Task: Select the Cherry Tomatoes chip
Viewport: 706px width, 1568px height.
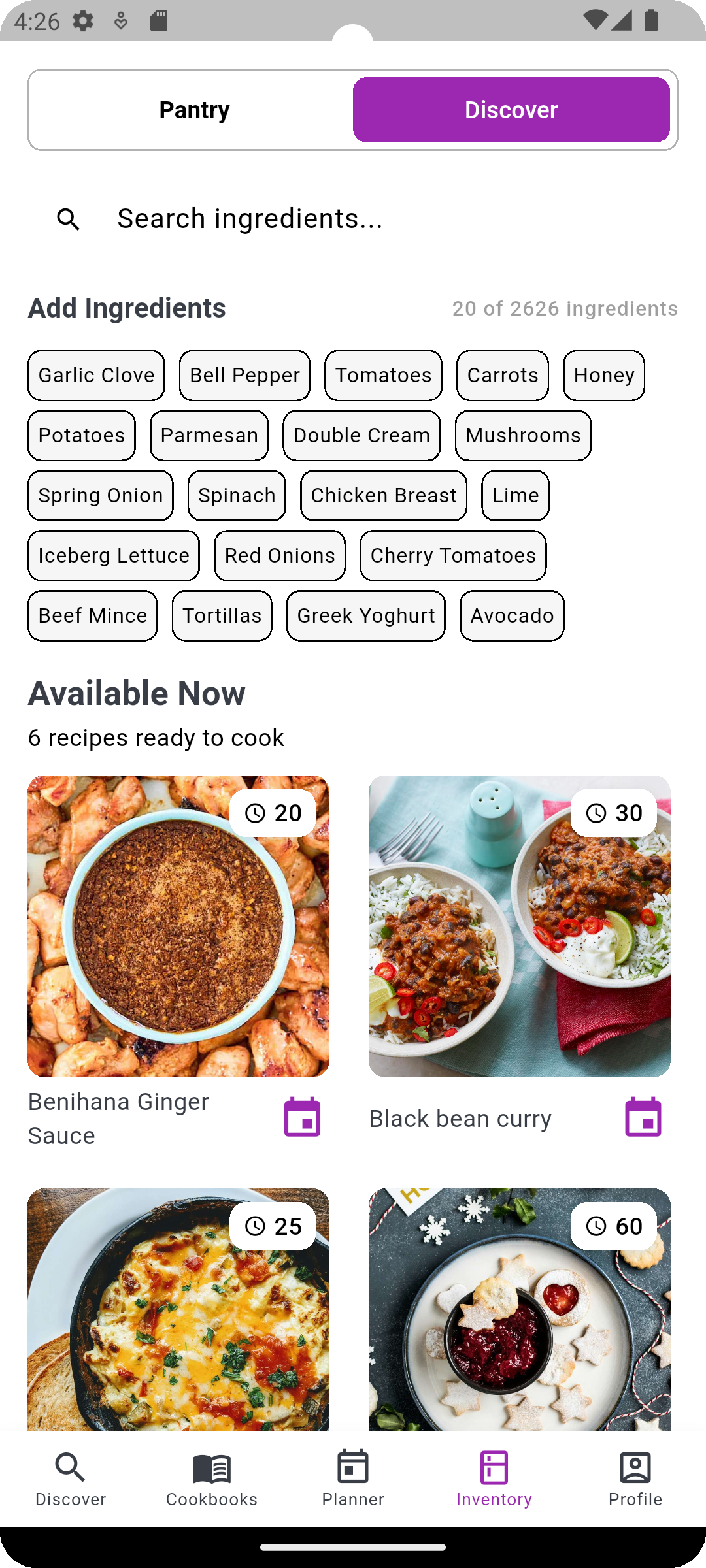Action: click(x=452, y=555)
